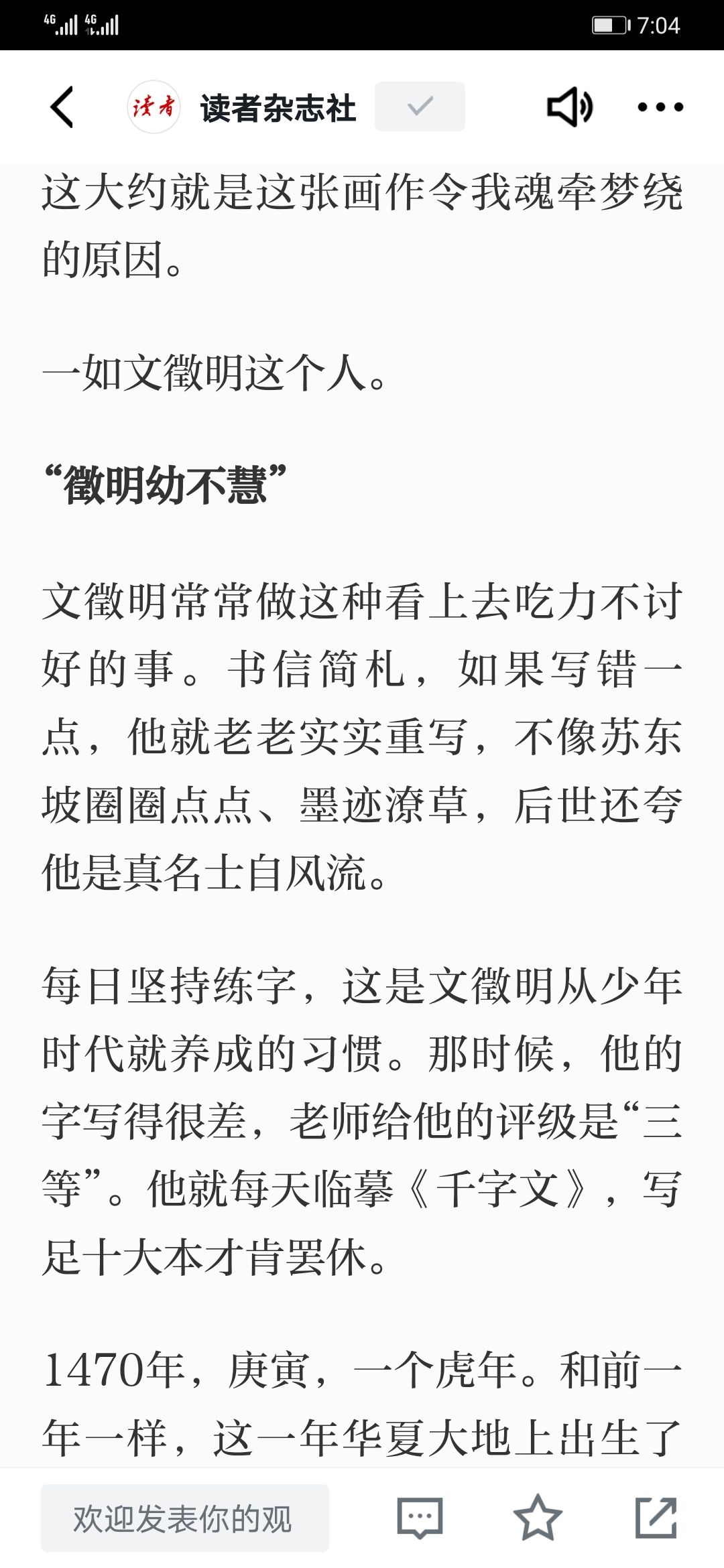This screenshot has width=724, height=1568.
Task: Tap the comment input box 欢迎发表你的观
Action: 185,1518
